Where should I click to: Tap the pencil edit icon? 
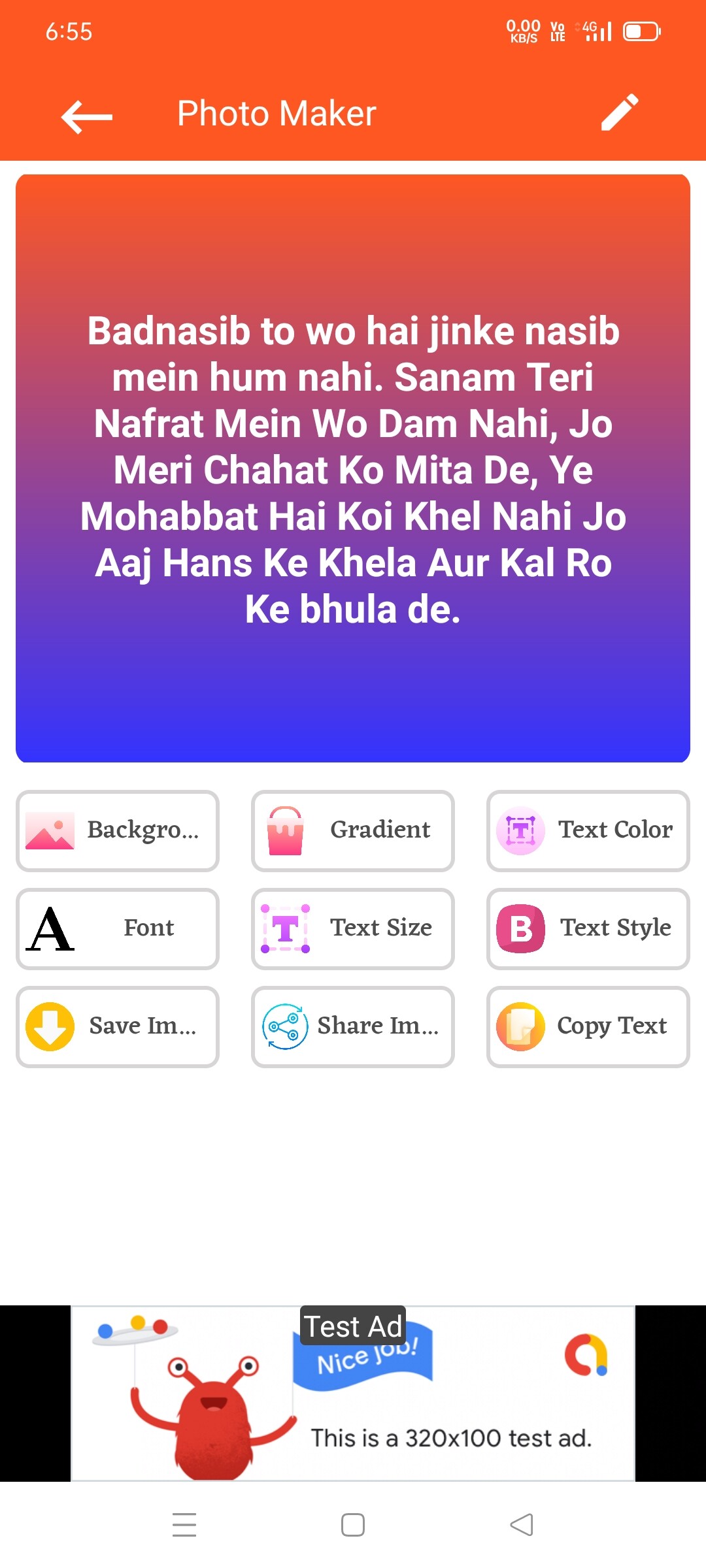[620, 112]
